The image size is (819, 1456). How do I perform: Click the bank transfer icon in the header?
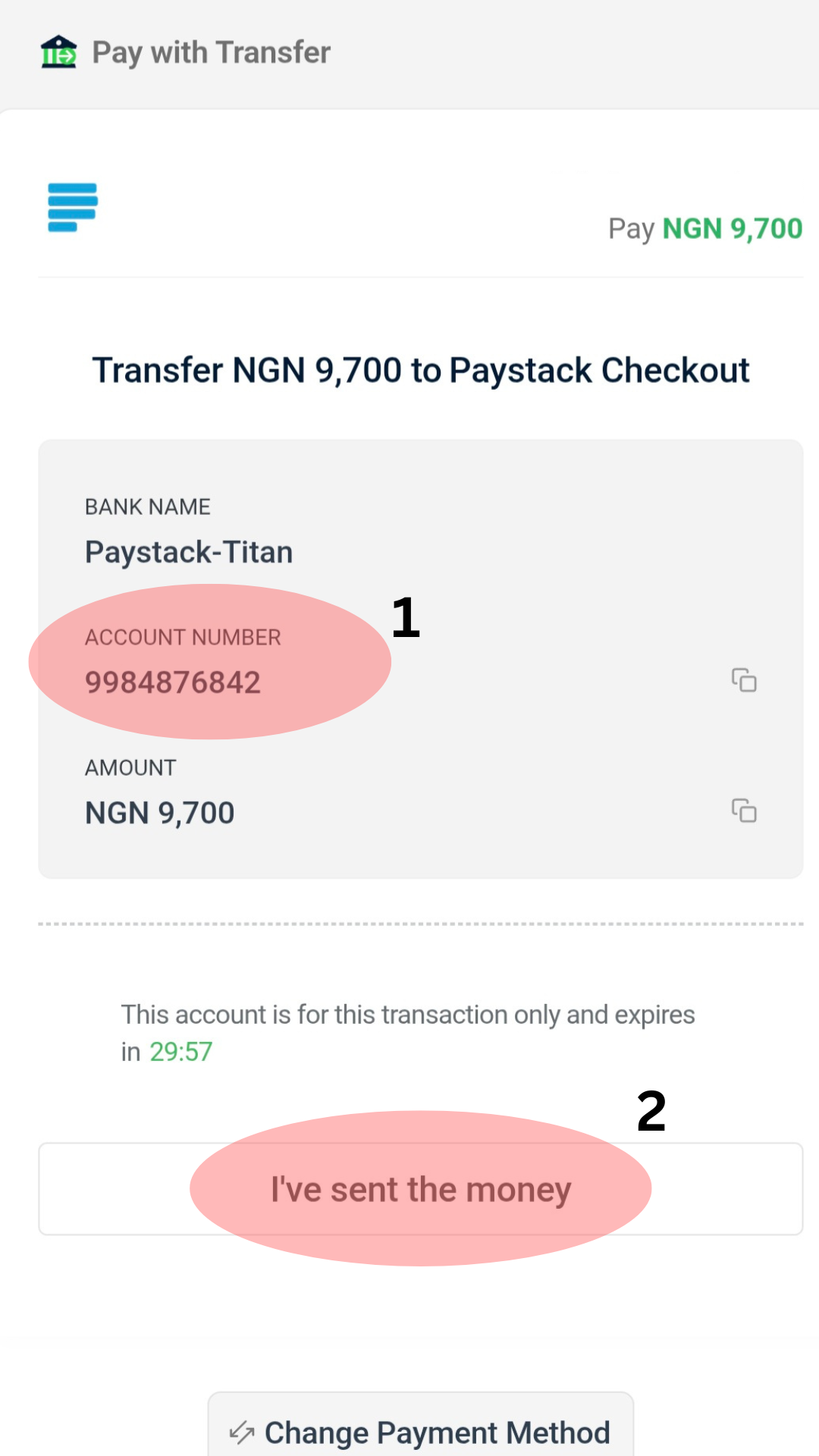click(58, 52)
